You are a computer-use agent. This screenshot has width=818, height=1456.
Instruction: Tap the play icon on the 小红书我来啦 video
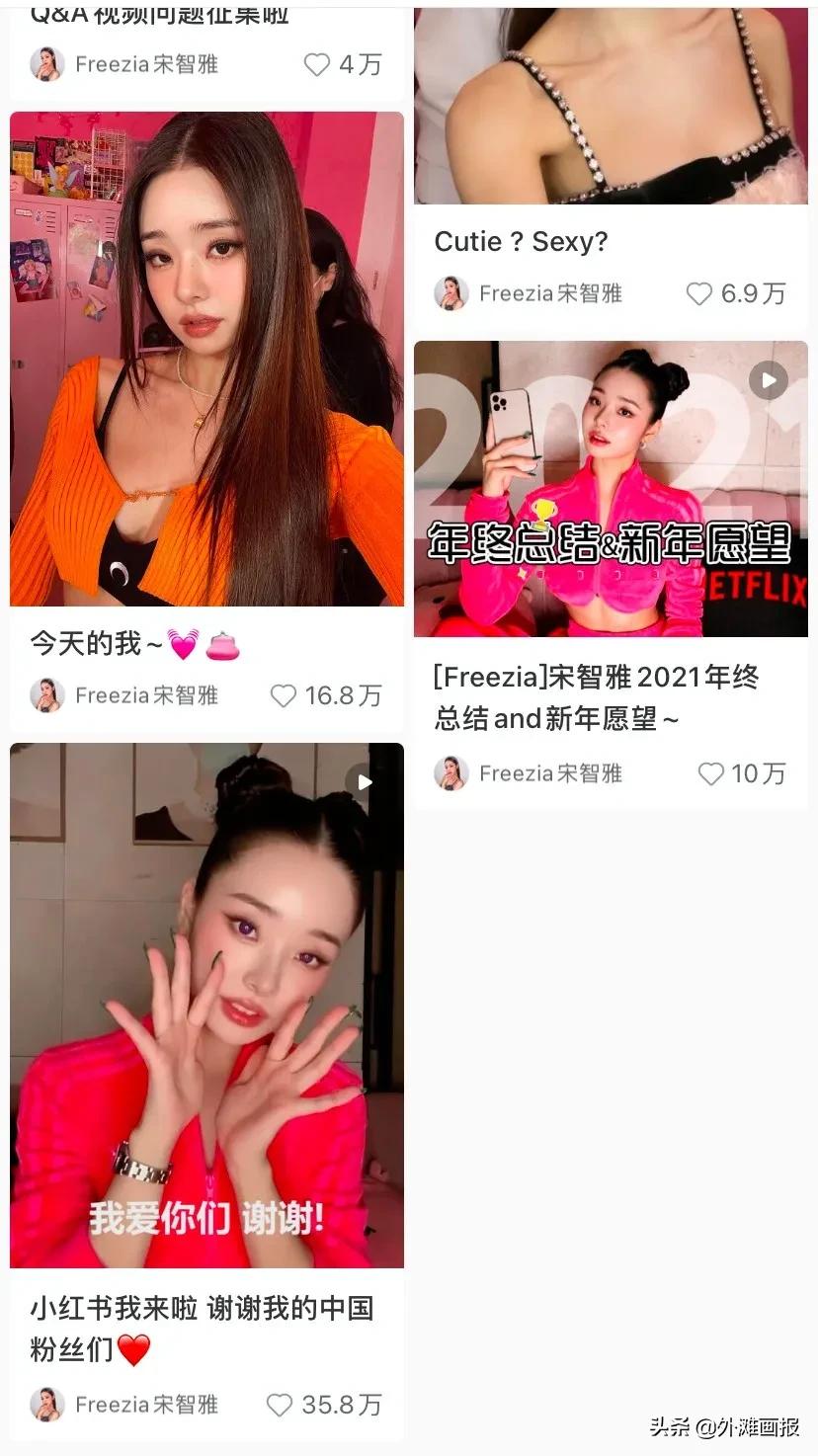pos(365,782)
